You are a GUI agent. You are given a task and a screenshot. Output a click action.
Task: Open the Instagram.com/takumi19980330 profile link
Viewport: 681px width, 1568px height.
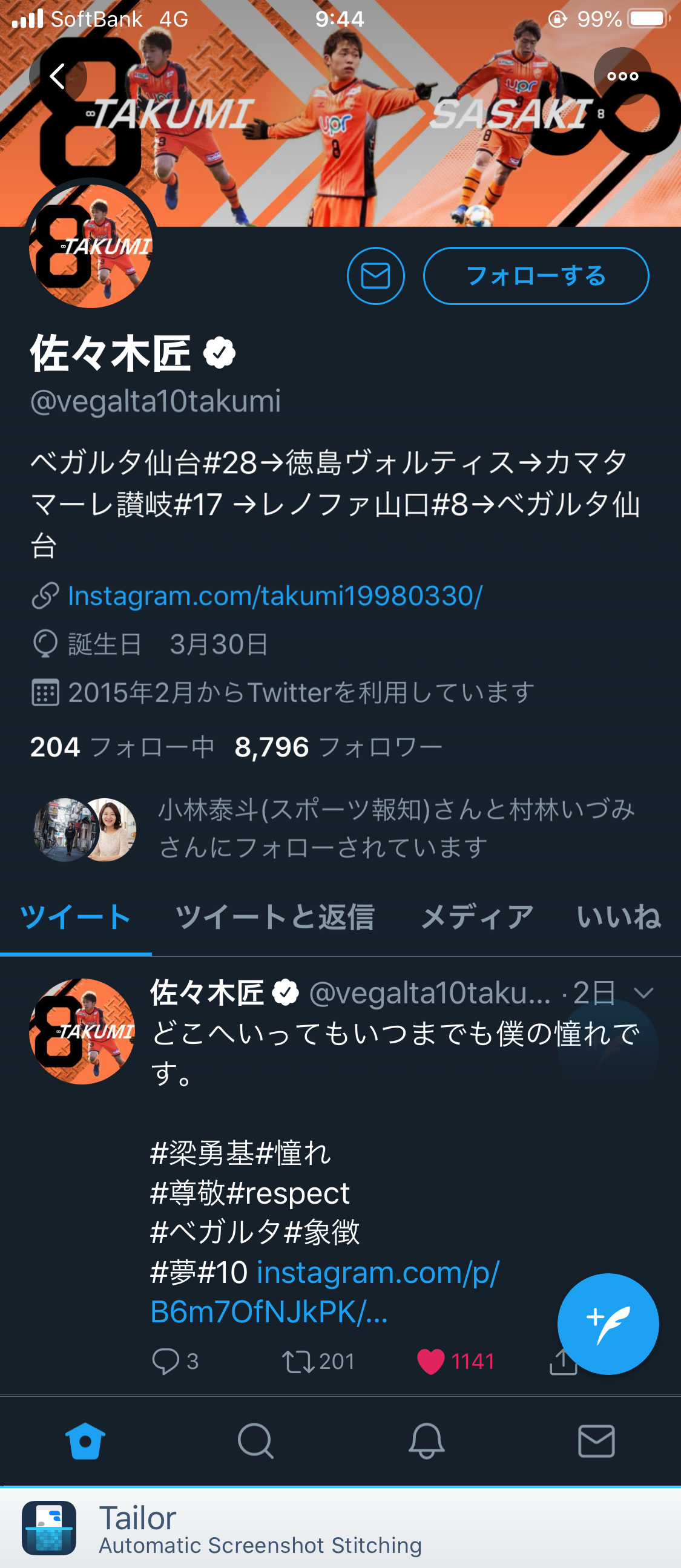(x=275, y=595)
